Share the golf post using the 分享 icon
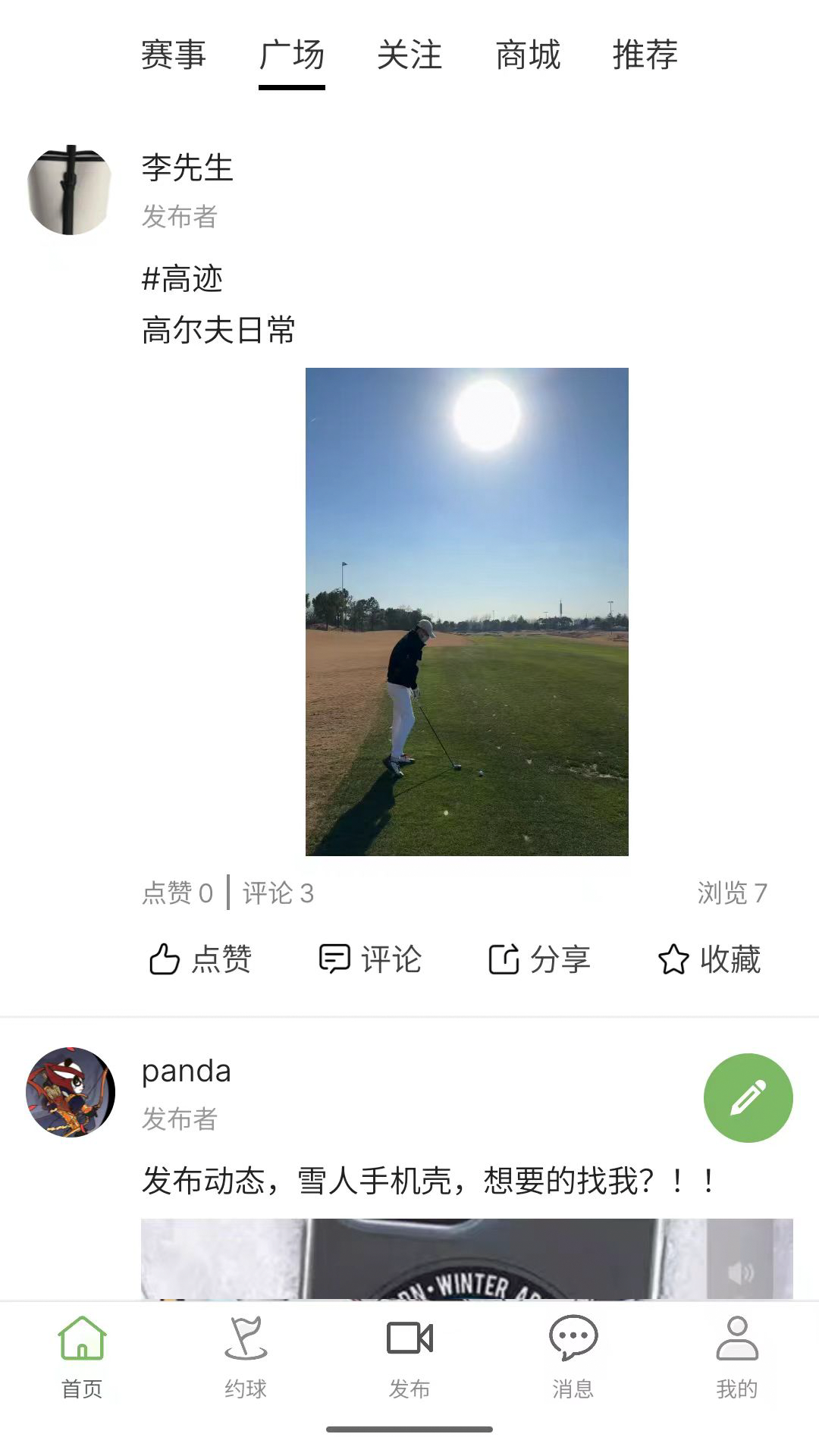This screenshot has height=1456, width=819. click(504, 959)
